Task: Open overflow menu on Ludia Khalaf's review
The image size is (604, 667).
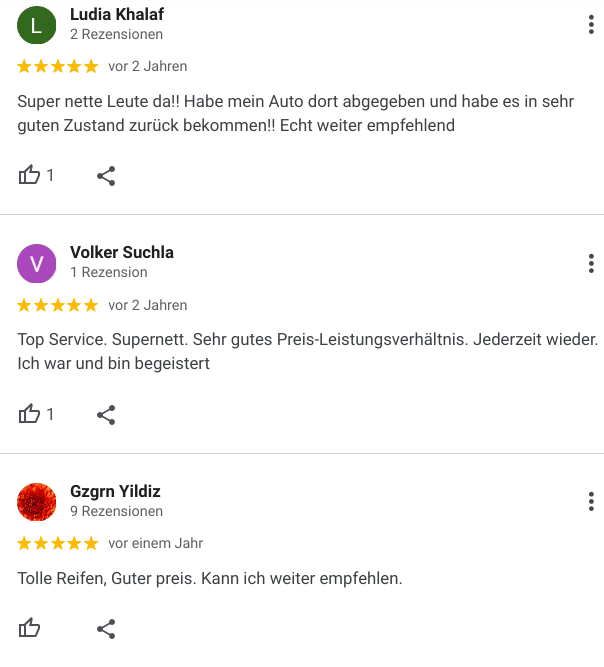Action: [x=592, y=25]
